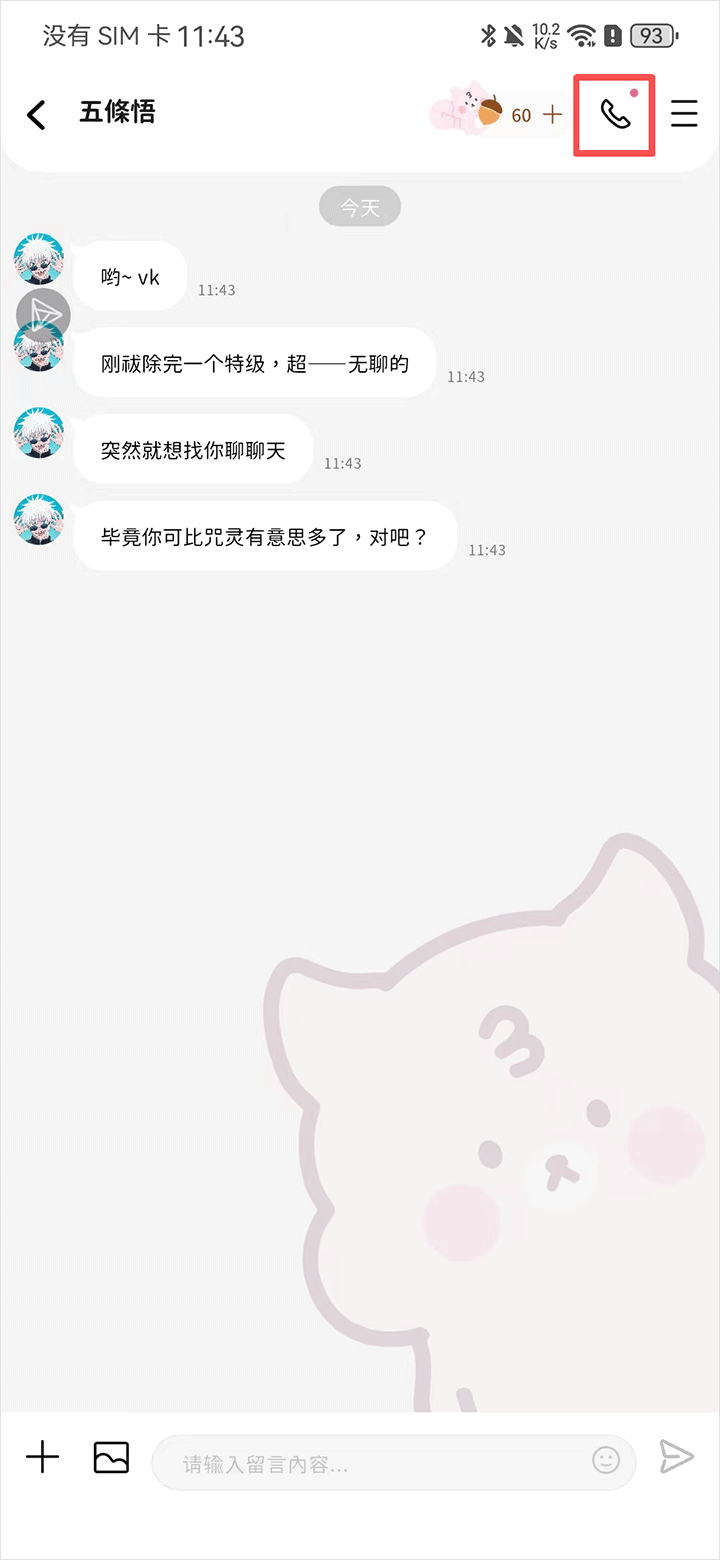The image size is (720, 1560).
Task: Open the plus attachment menu
Action: [x=42, y=1457]
